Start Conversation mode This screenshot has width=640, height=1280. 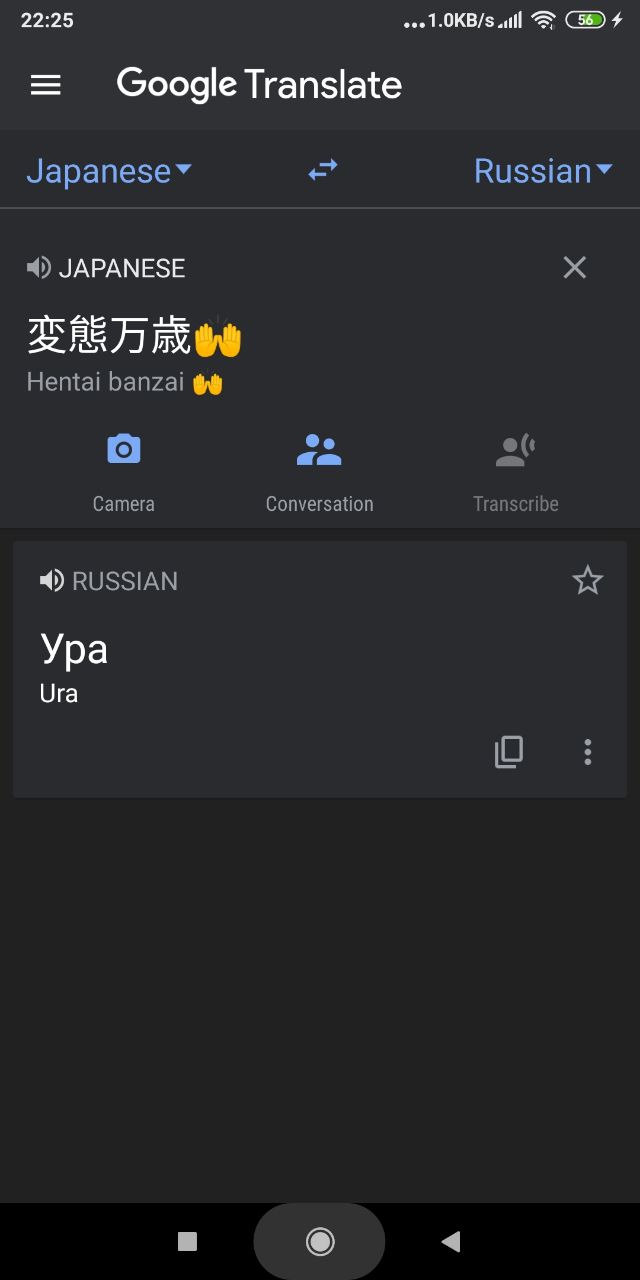click(320, 472)
